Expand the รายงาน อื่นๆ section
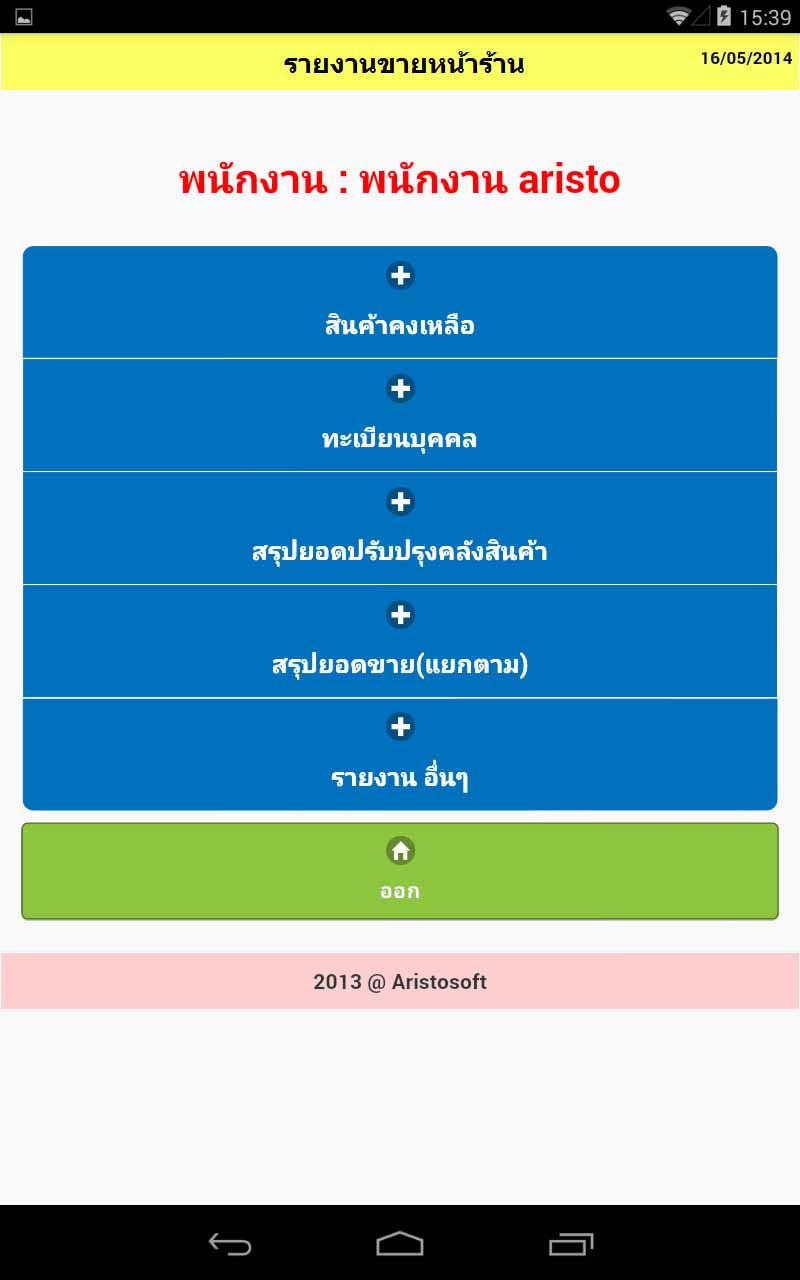 [x=400, y=754]
